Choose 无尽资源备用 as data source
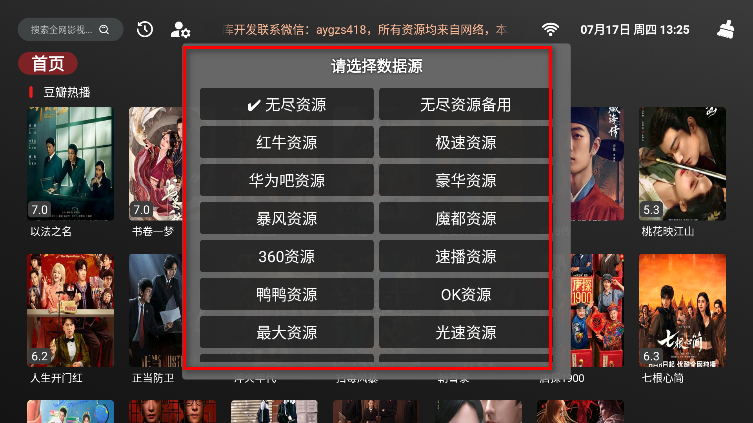 coord(465,104)
